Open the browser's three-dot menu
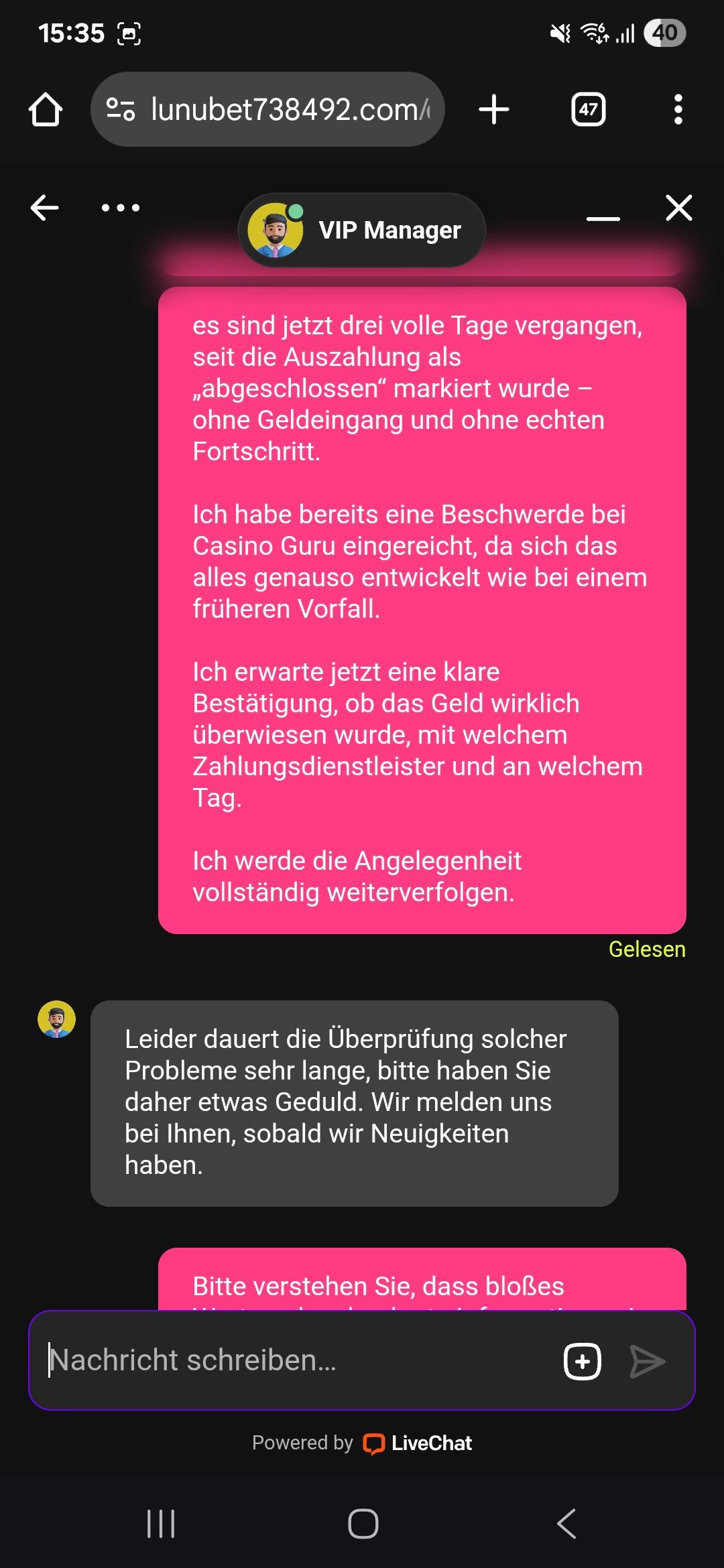 pyautogui.click(x=678, y=109)
